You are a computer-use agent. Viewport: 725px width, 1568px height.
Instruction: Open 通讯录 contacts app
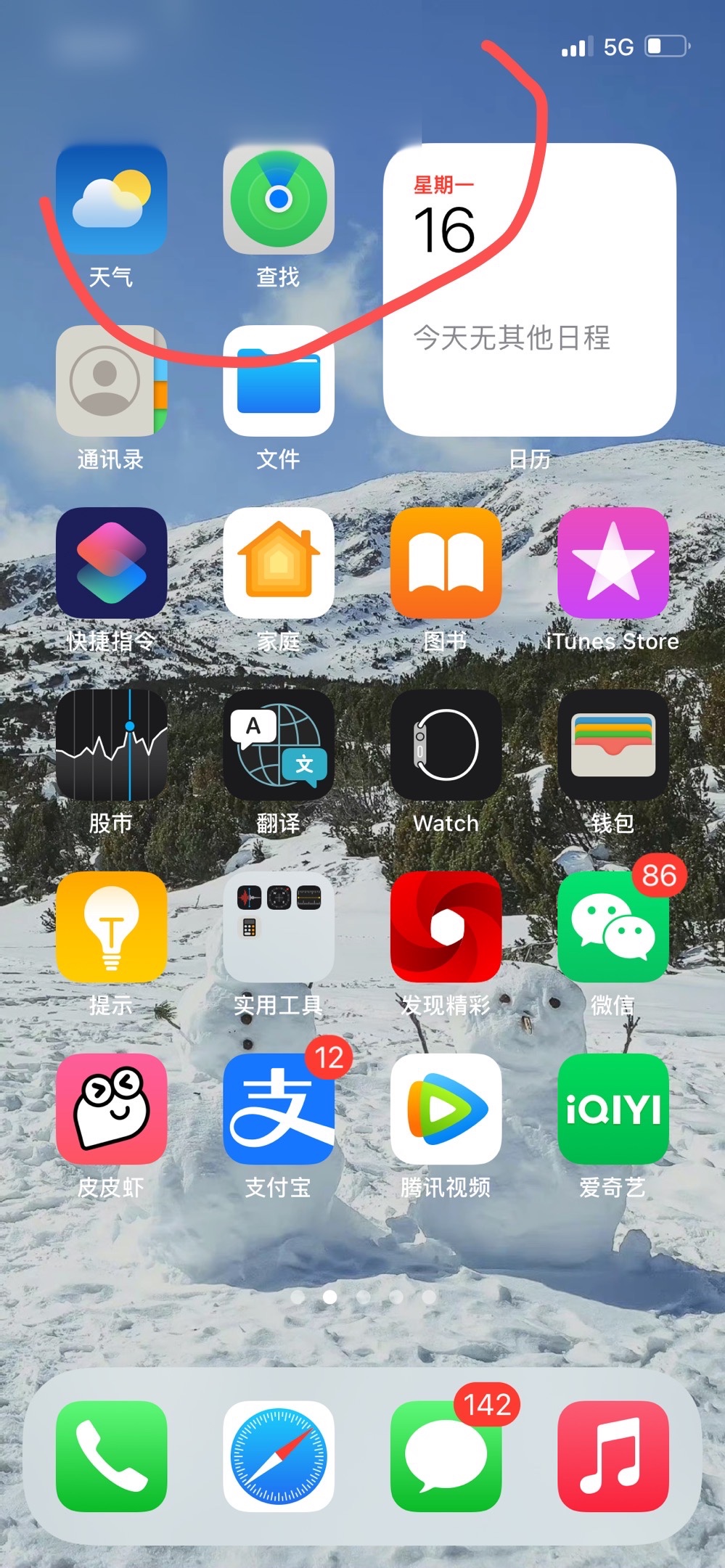pyautogui.click(x=111, y=381)
